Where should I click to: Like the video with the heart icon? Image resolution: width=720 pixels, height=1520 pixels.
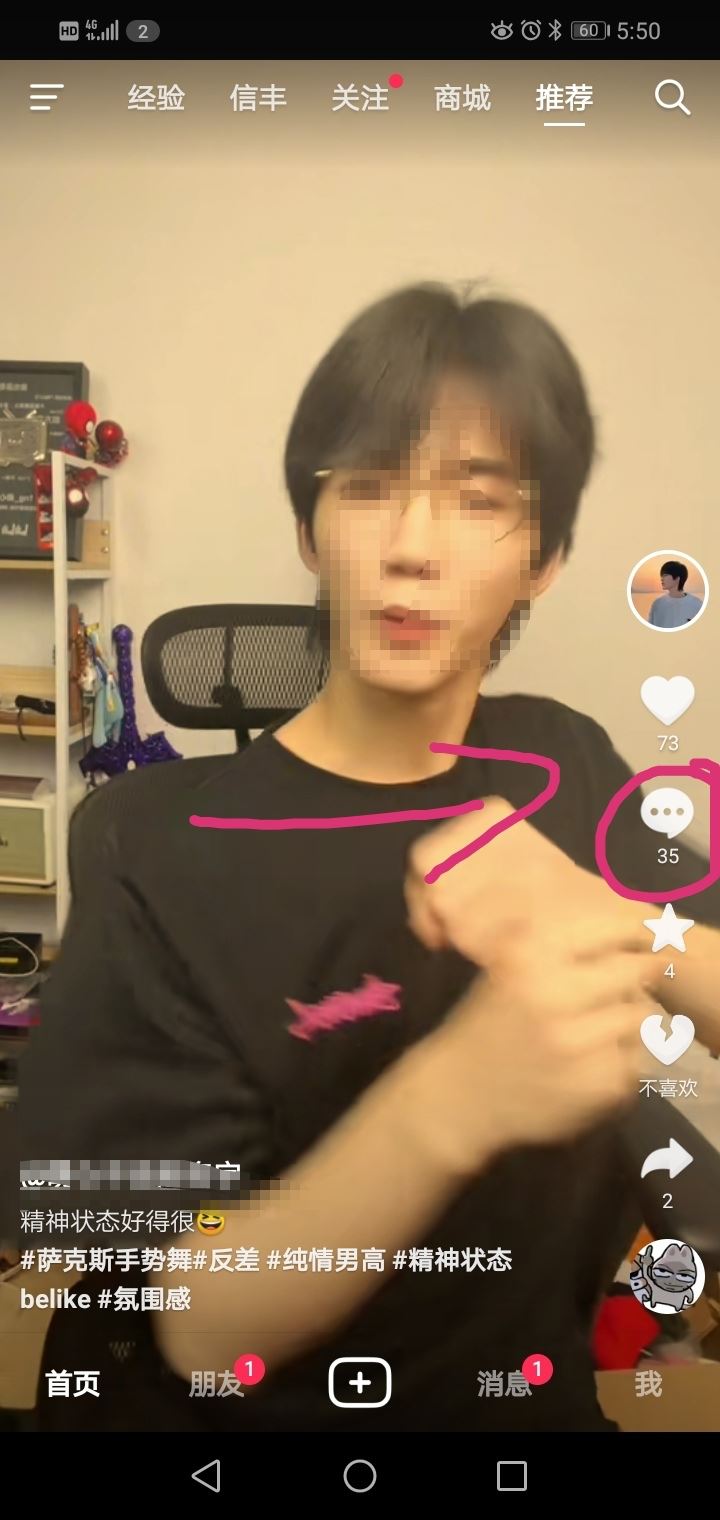tap(667, 701)
